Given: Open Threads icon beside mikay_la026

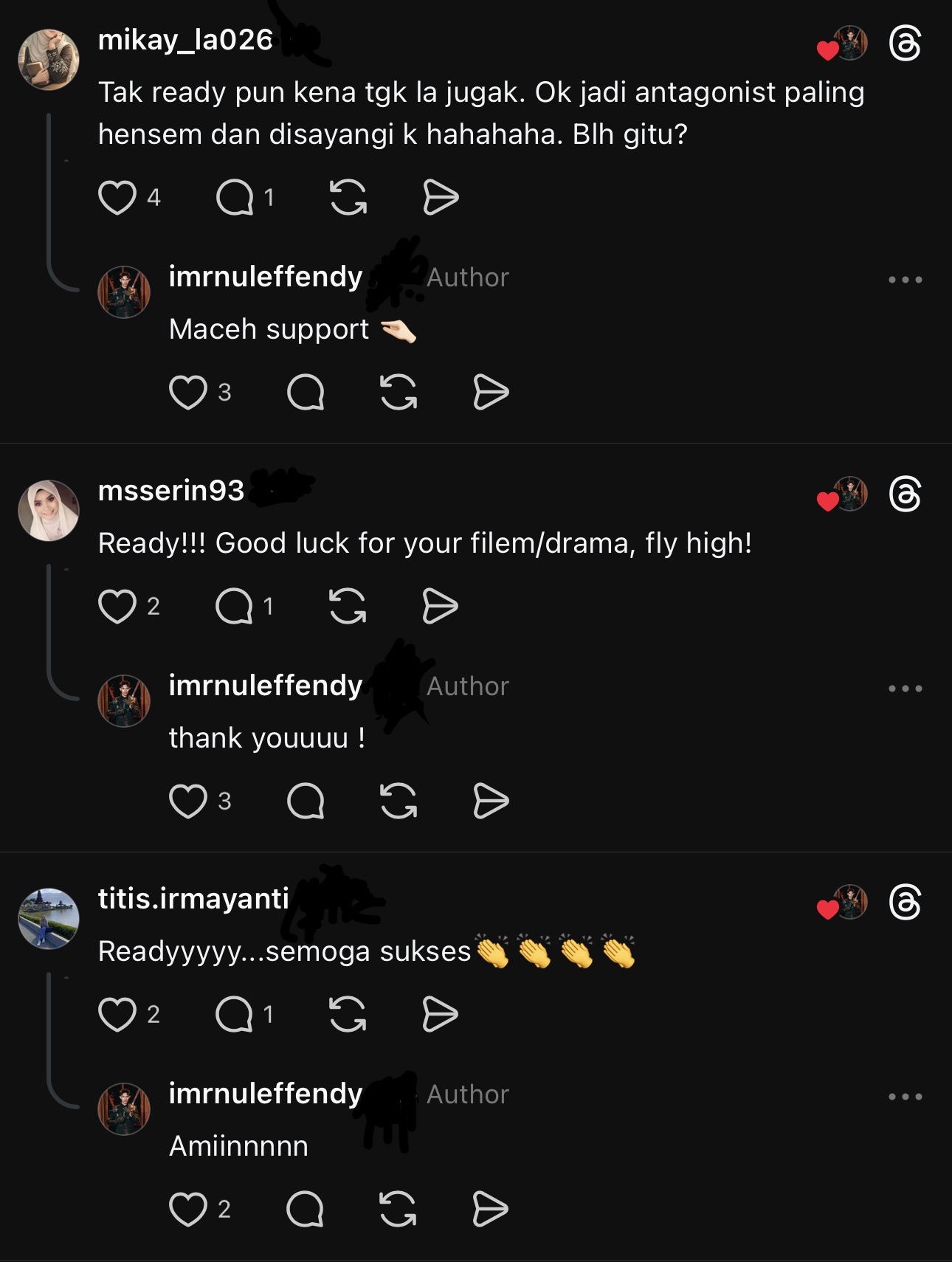Looking at the screenshot, I should (905, 44).
